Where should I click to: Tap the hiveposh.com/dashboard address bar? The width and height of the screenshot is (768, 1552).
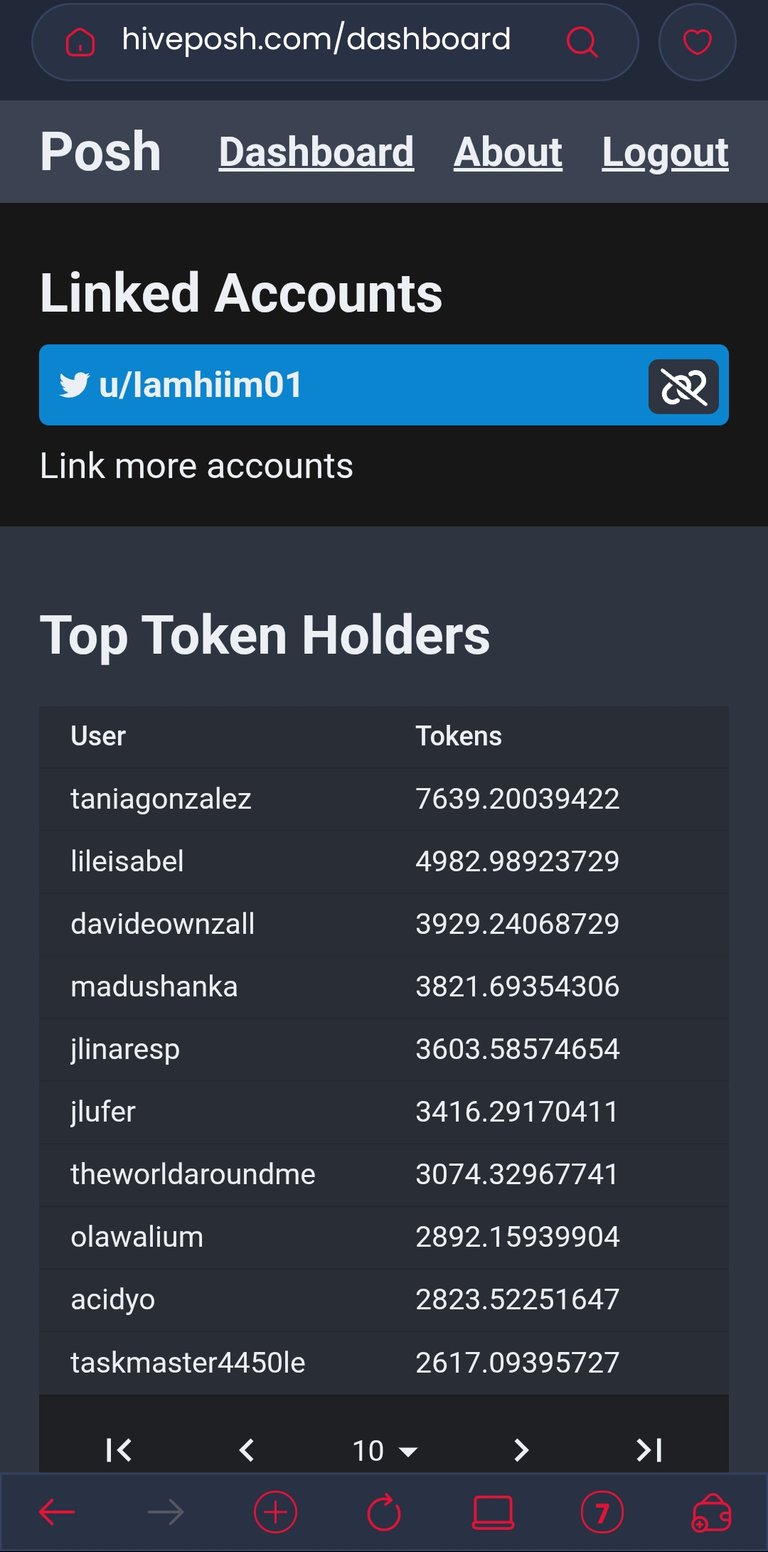316,40
